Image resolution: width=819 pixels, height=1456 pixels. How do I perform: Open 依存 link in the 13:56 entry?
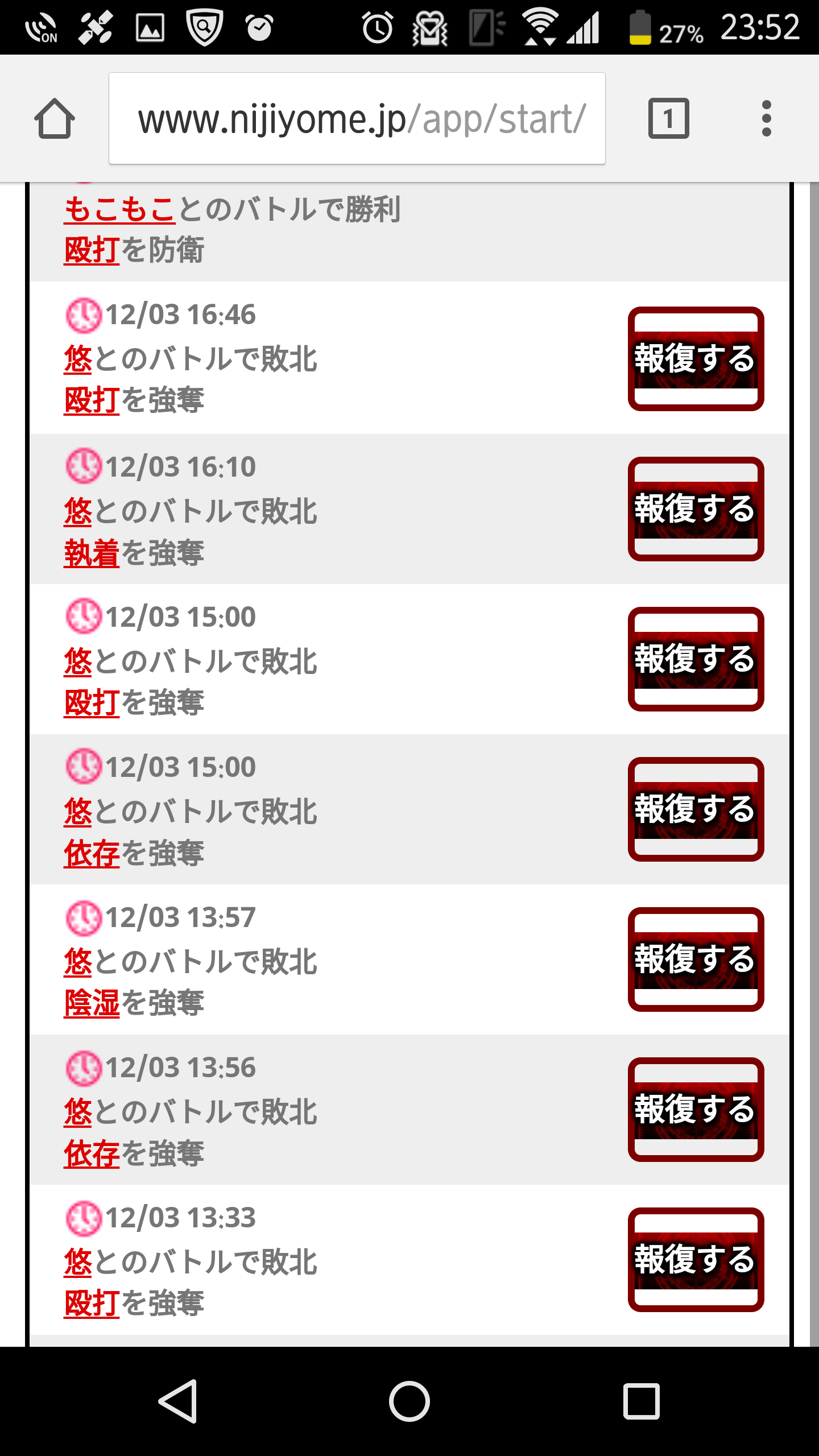[92, 1153]
